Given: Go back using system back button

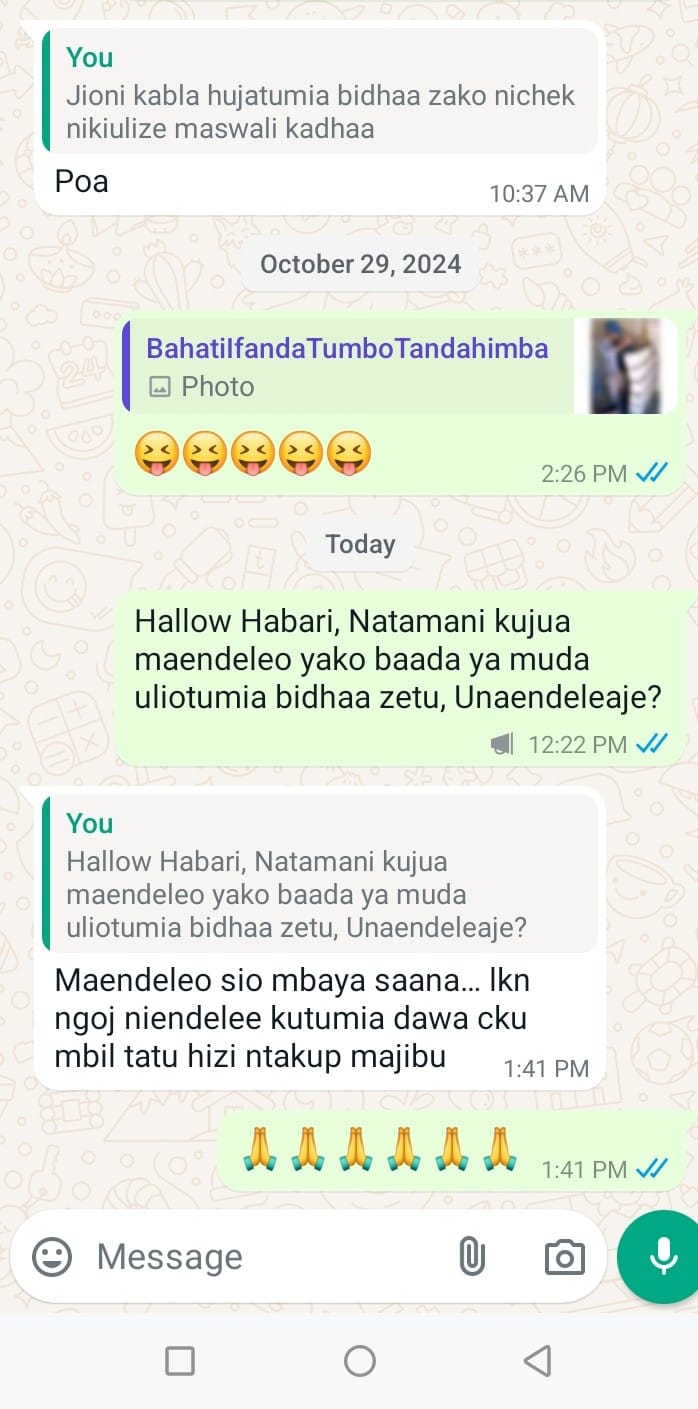Looking at the screenshot, I should coord(537,1361).
